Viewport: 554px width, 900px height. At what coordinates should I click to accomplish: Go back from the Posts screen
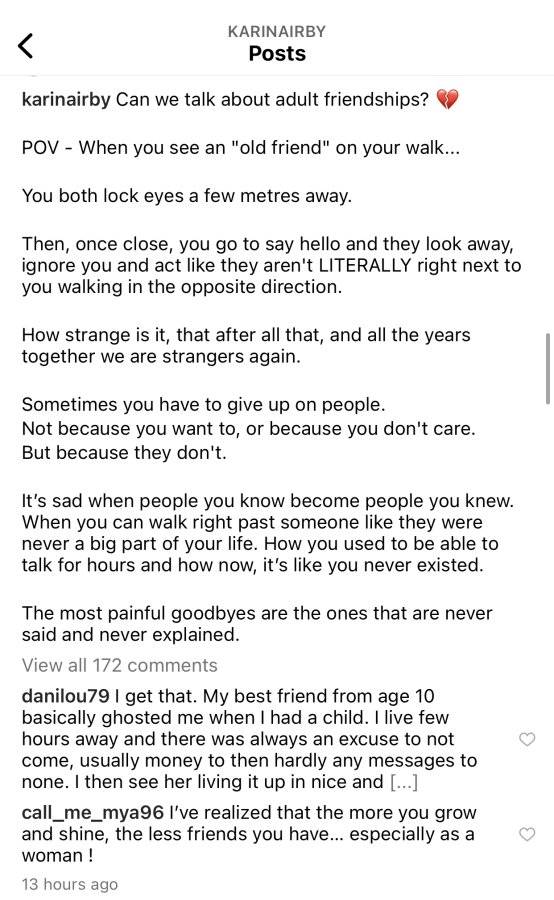(x=26, y=45)
